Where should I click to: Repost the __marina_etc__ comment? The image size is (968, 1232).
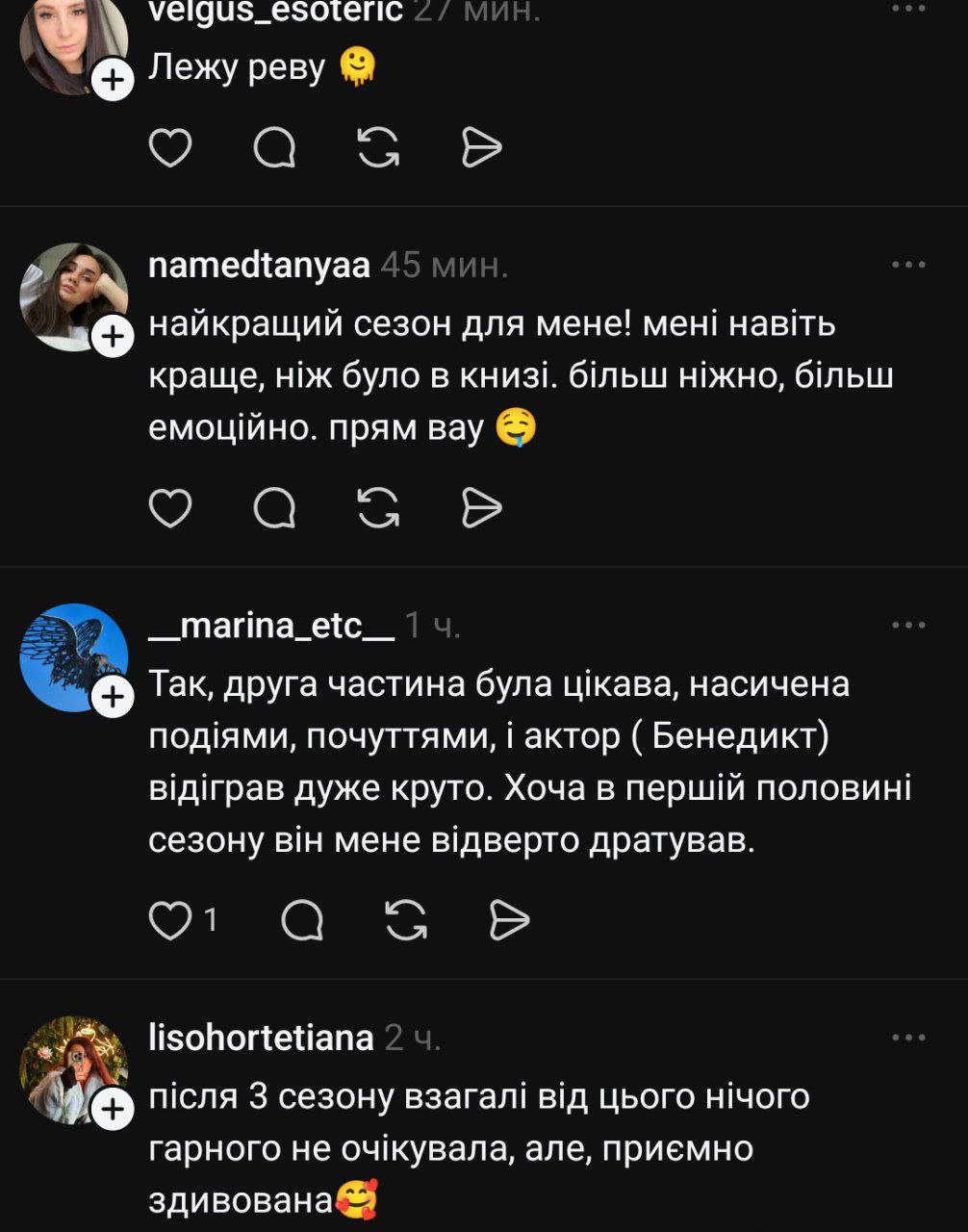[x=406, y=920]
